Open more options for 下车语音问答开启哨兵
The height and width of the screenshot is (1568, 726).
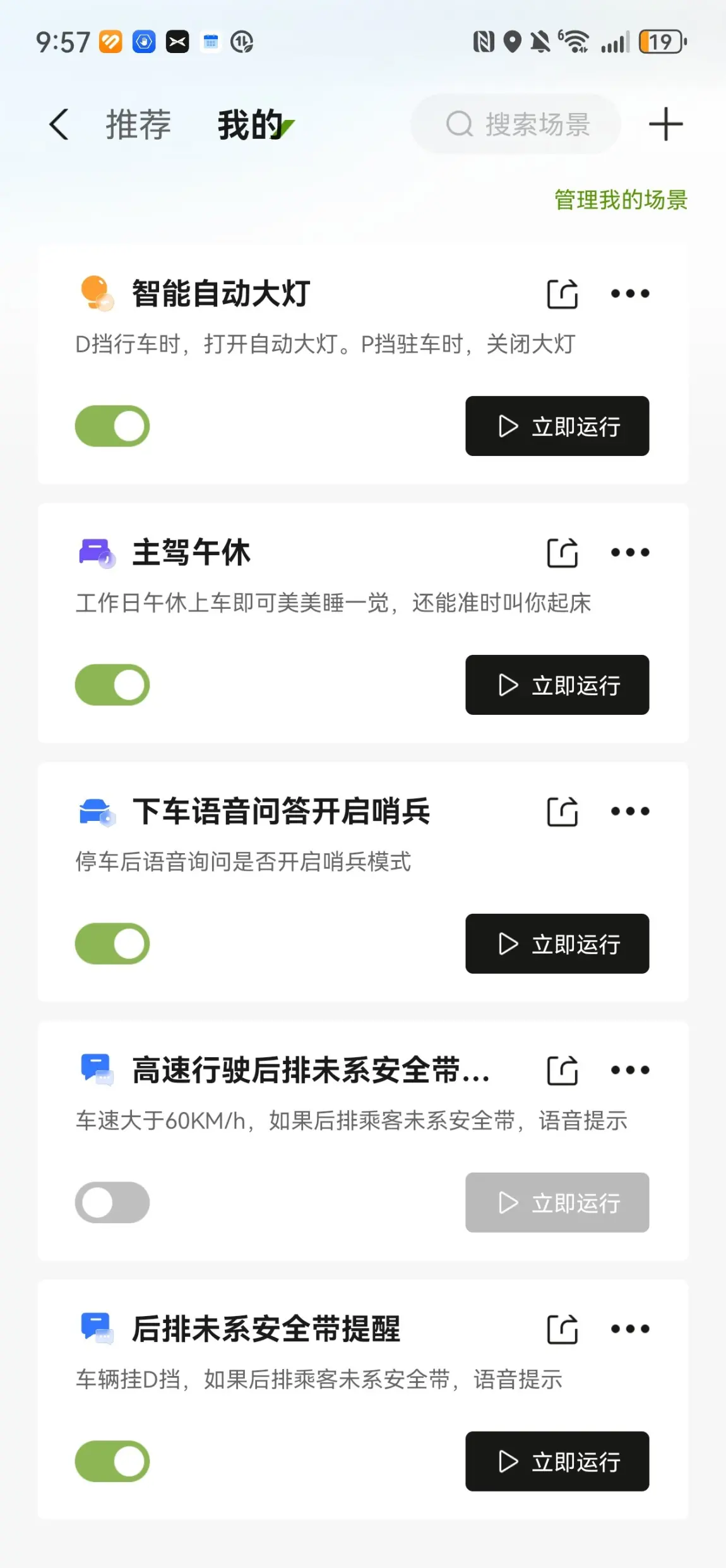point(629,811)
